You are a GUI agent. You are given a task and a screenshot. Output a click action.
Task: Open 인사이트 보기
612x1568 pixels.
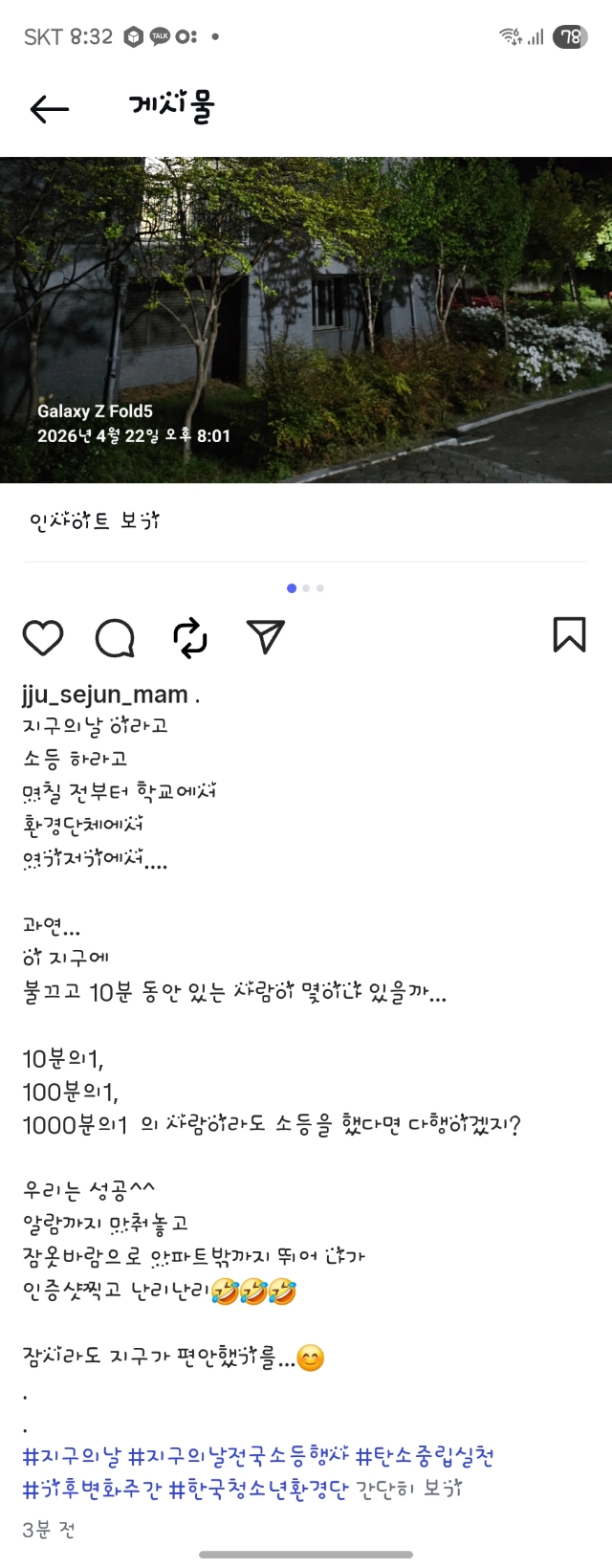pos(94,521)
